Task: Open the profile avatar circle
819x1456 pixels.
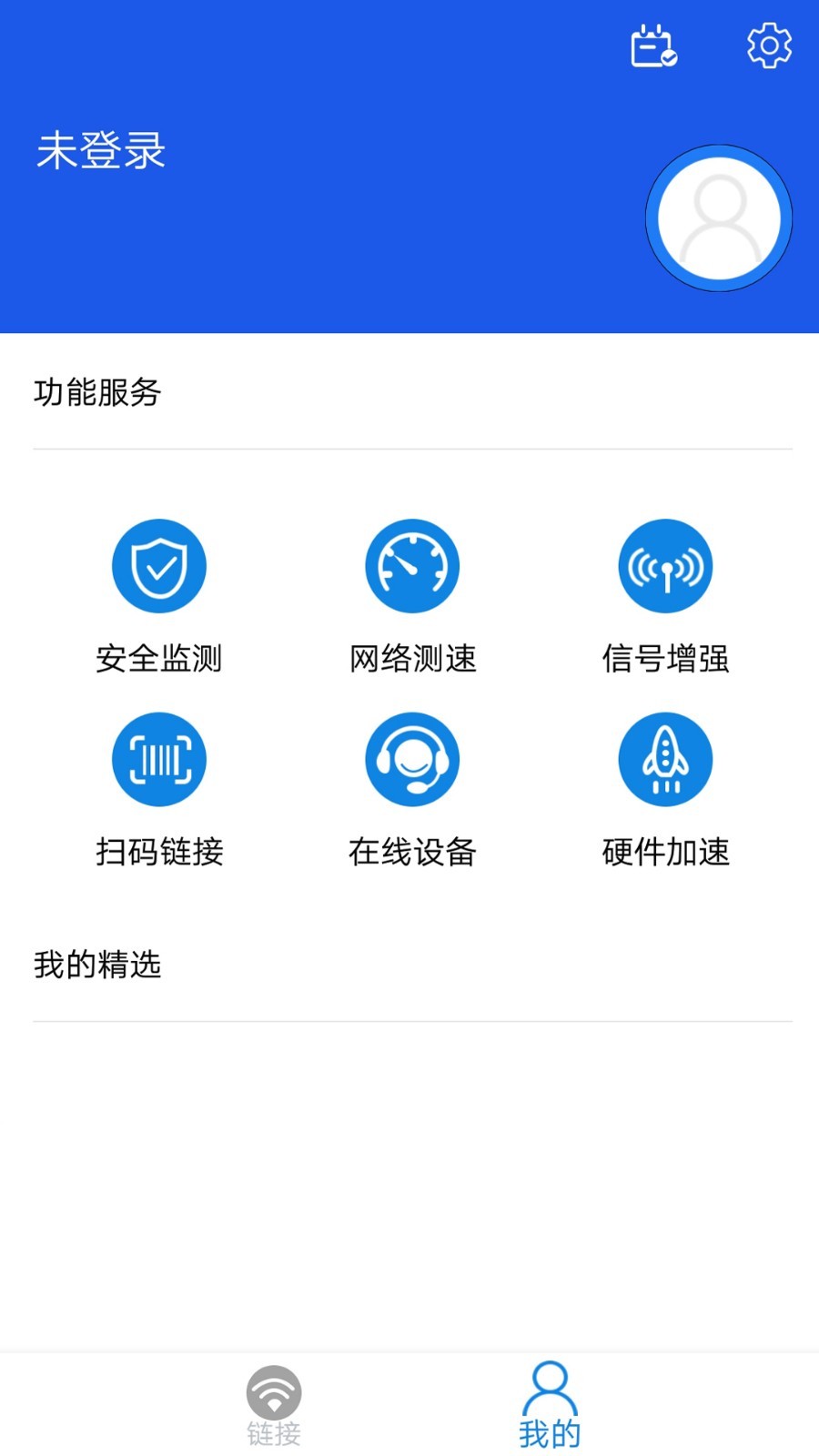Action: (x=719, y=217)
